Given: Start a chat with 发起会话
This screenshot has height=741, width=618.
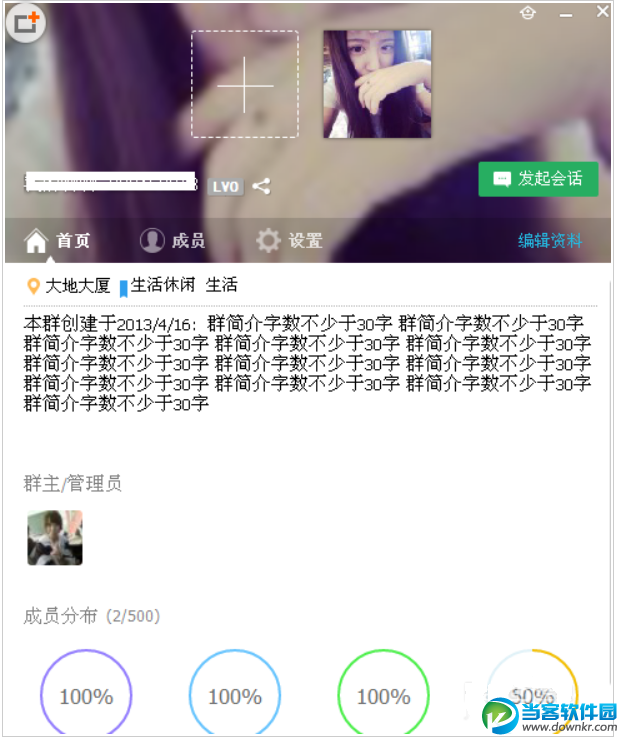Looking at the screenshot, I should click(538, 179).
